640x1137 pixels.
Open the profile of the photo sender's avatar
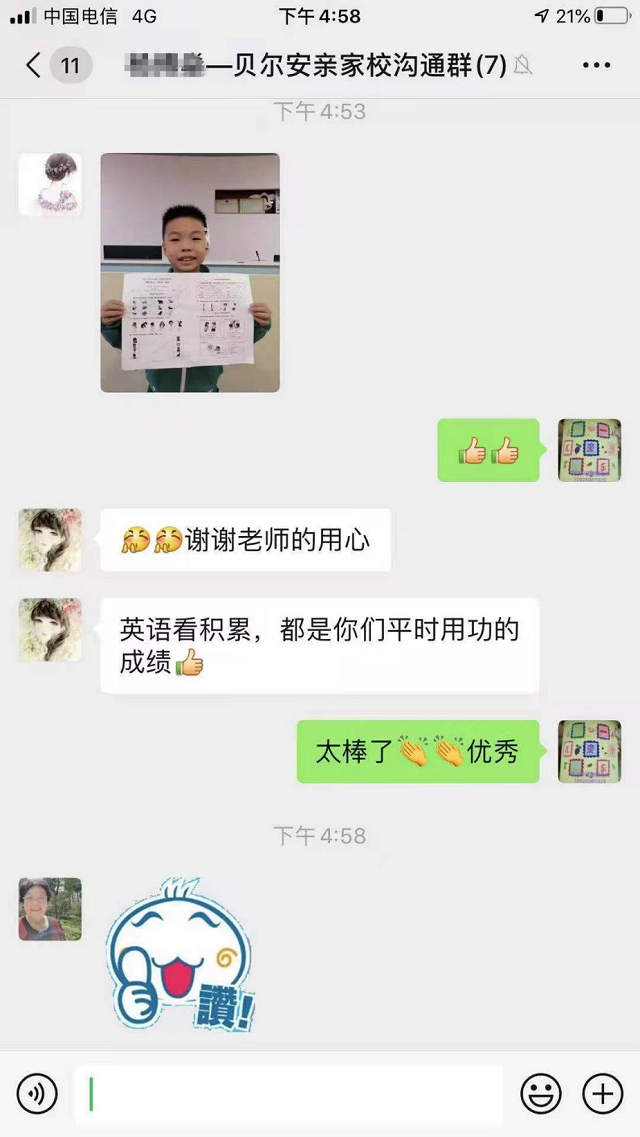(50, 184)
